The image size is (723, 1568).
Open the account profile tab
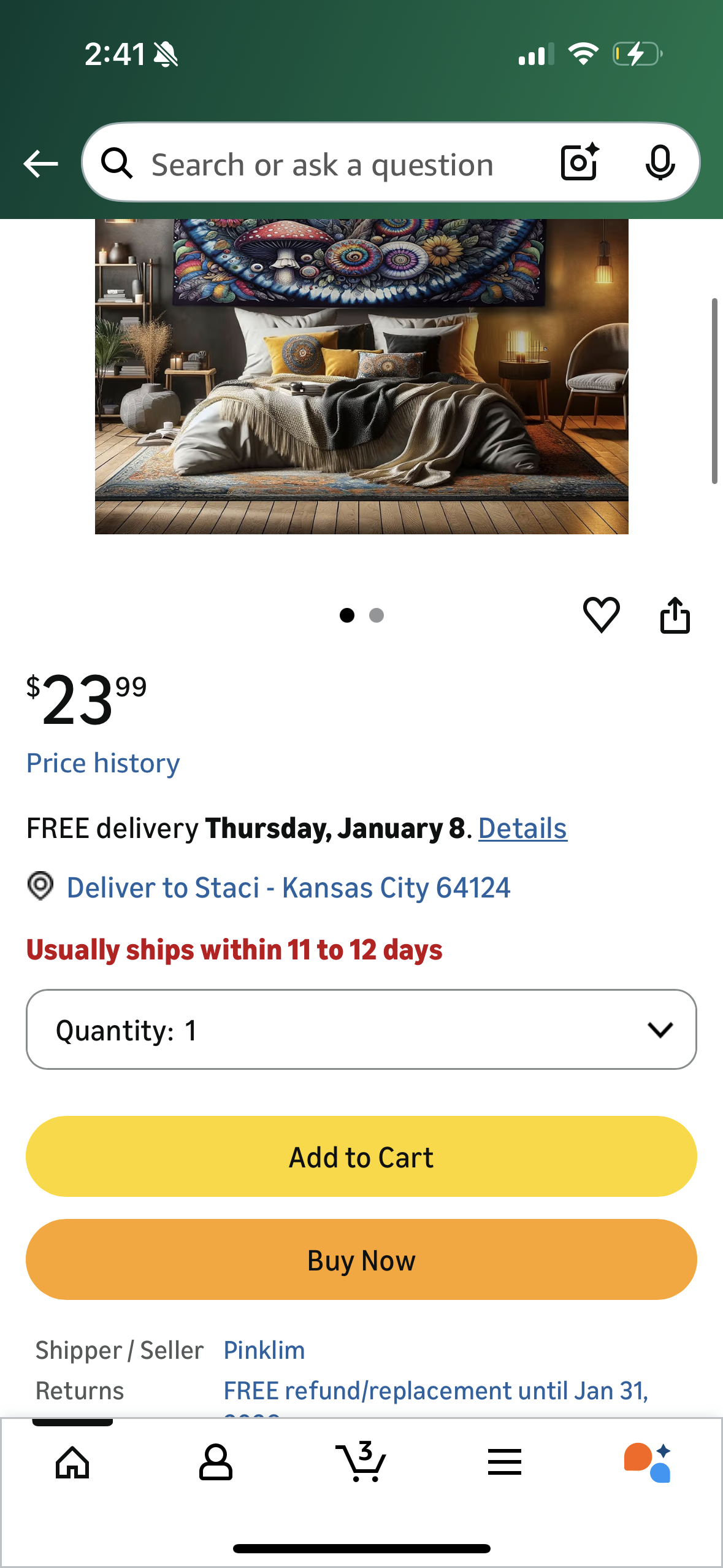pyautogui.click(x=216, y=1462)
